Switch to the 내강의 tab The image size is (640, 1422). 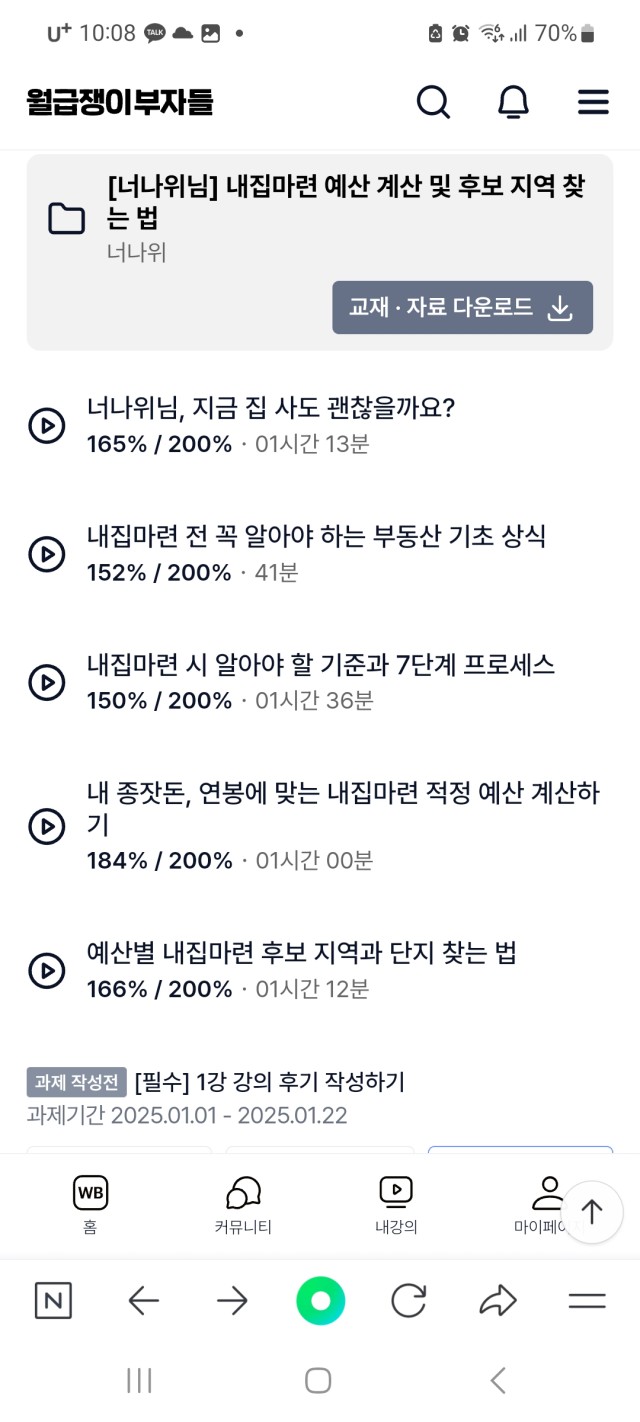396,1204
